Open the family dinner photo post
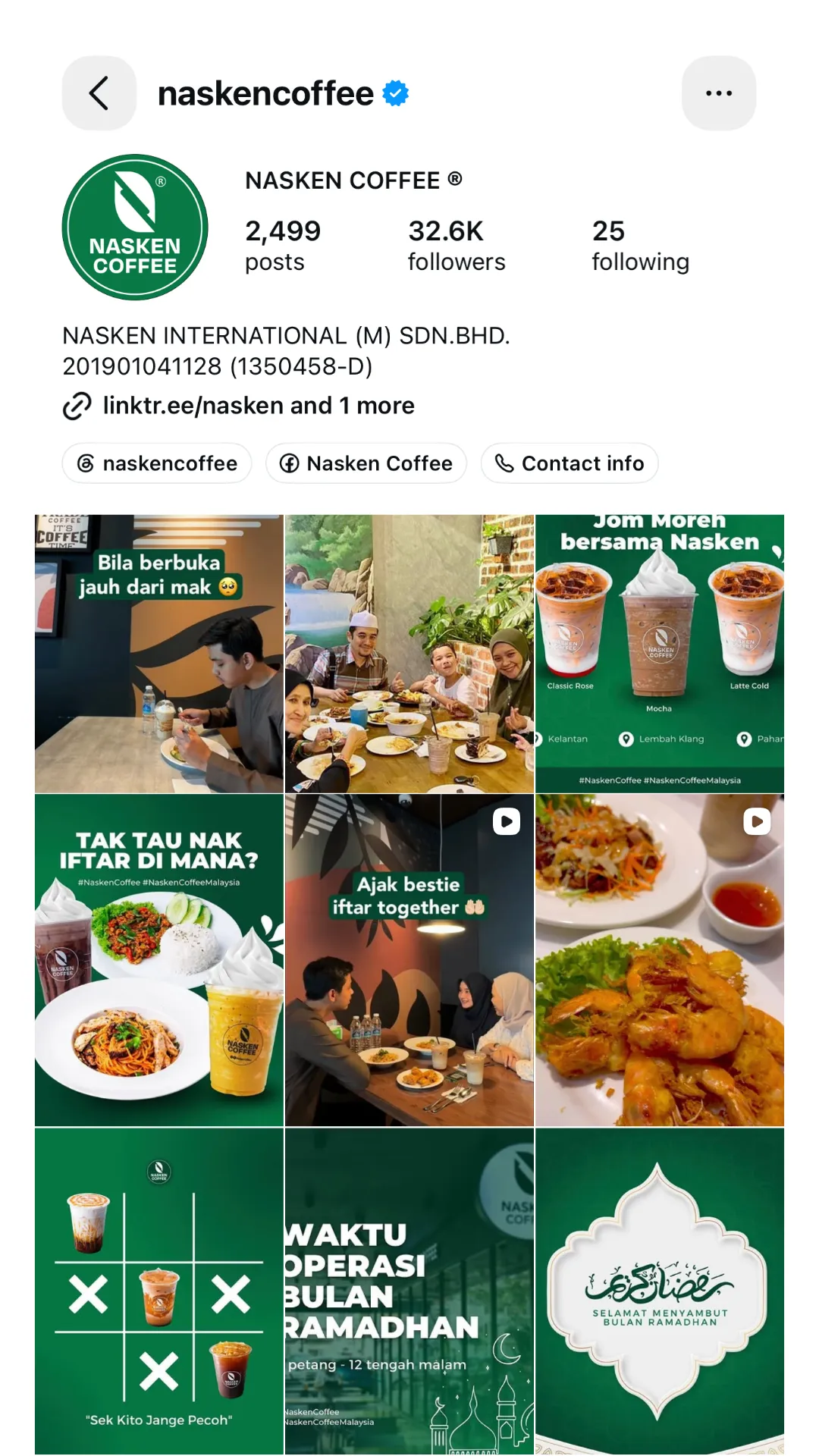 tap(409, 654)
